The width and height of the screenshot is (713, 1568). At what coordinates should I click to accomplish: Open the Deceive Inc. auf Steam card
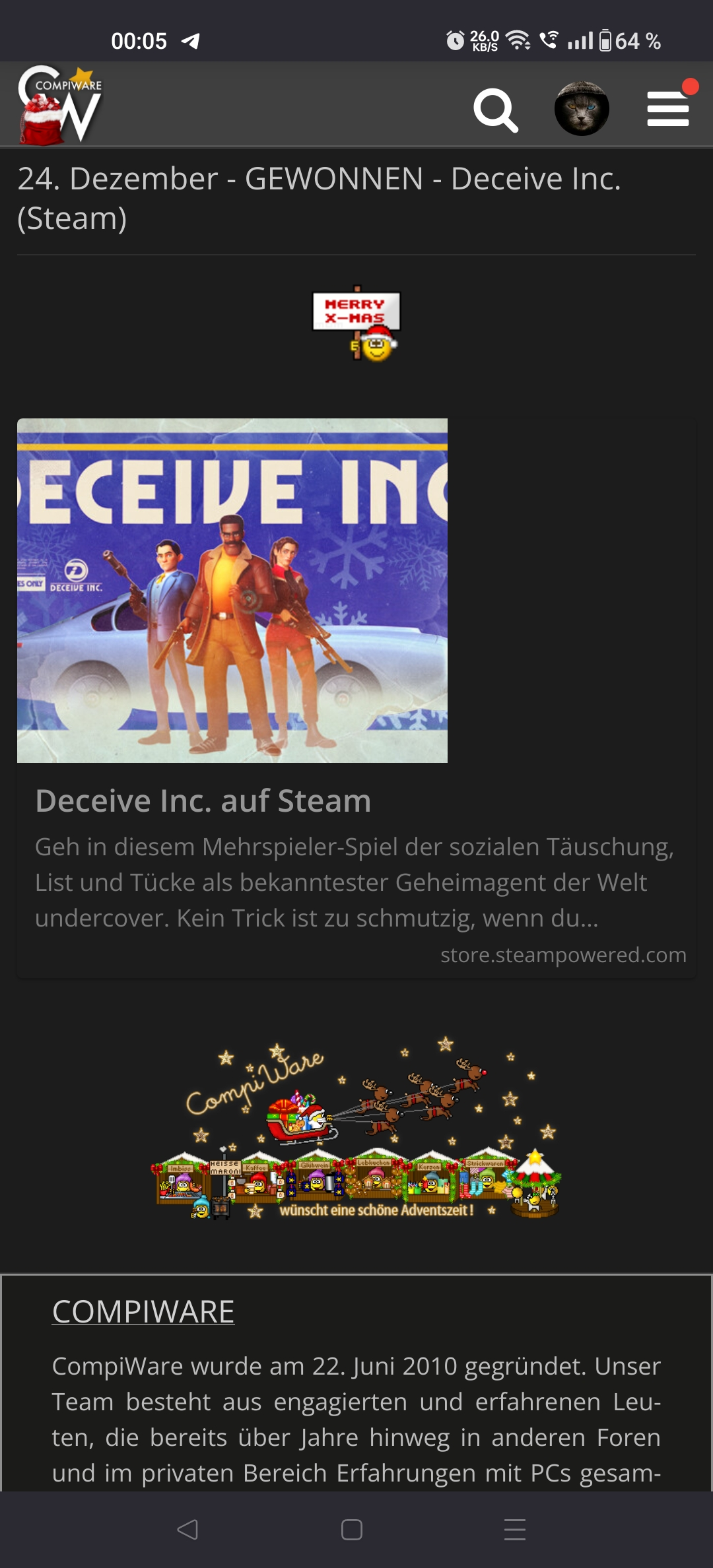coord(356,698)
